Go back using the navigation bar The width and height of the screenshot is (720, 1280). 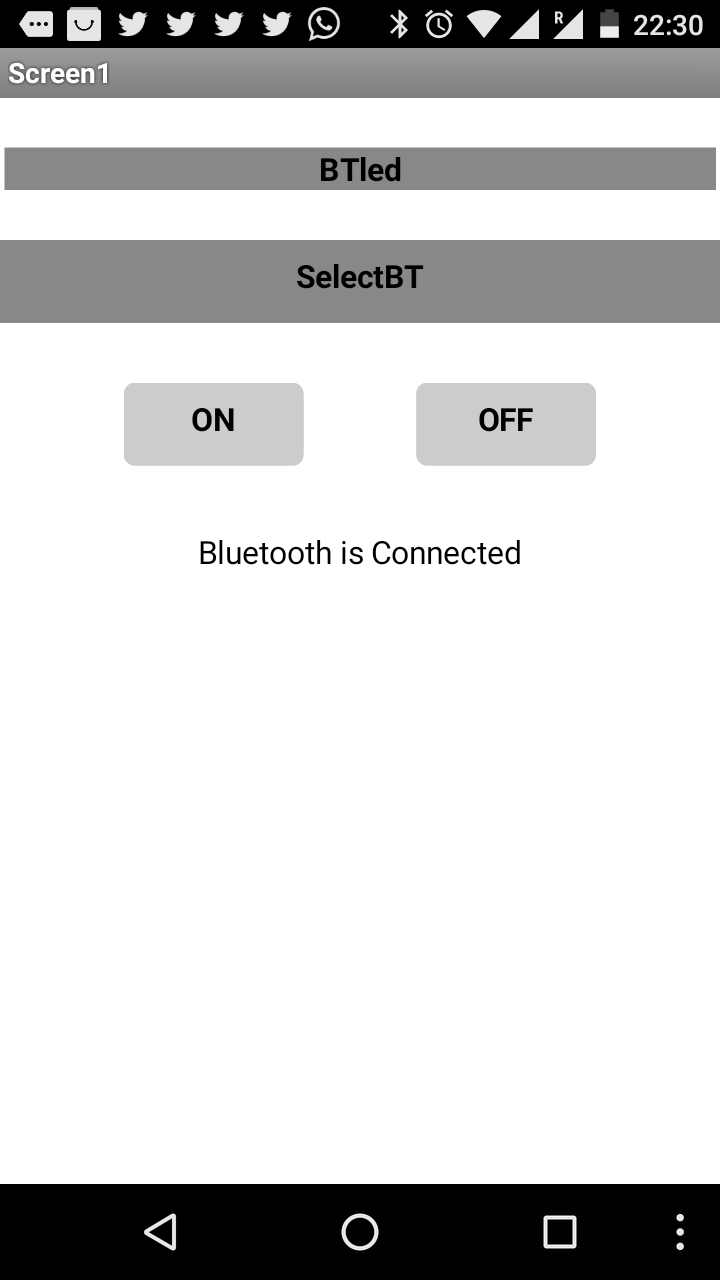[x=160, y=1232]
